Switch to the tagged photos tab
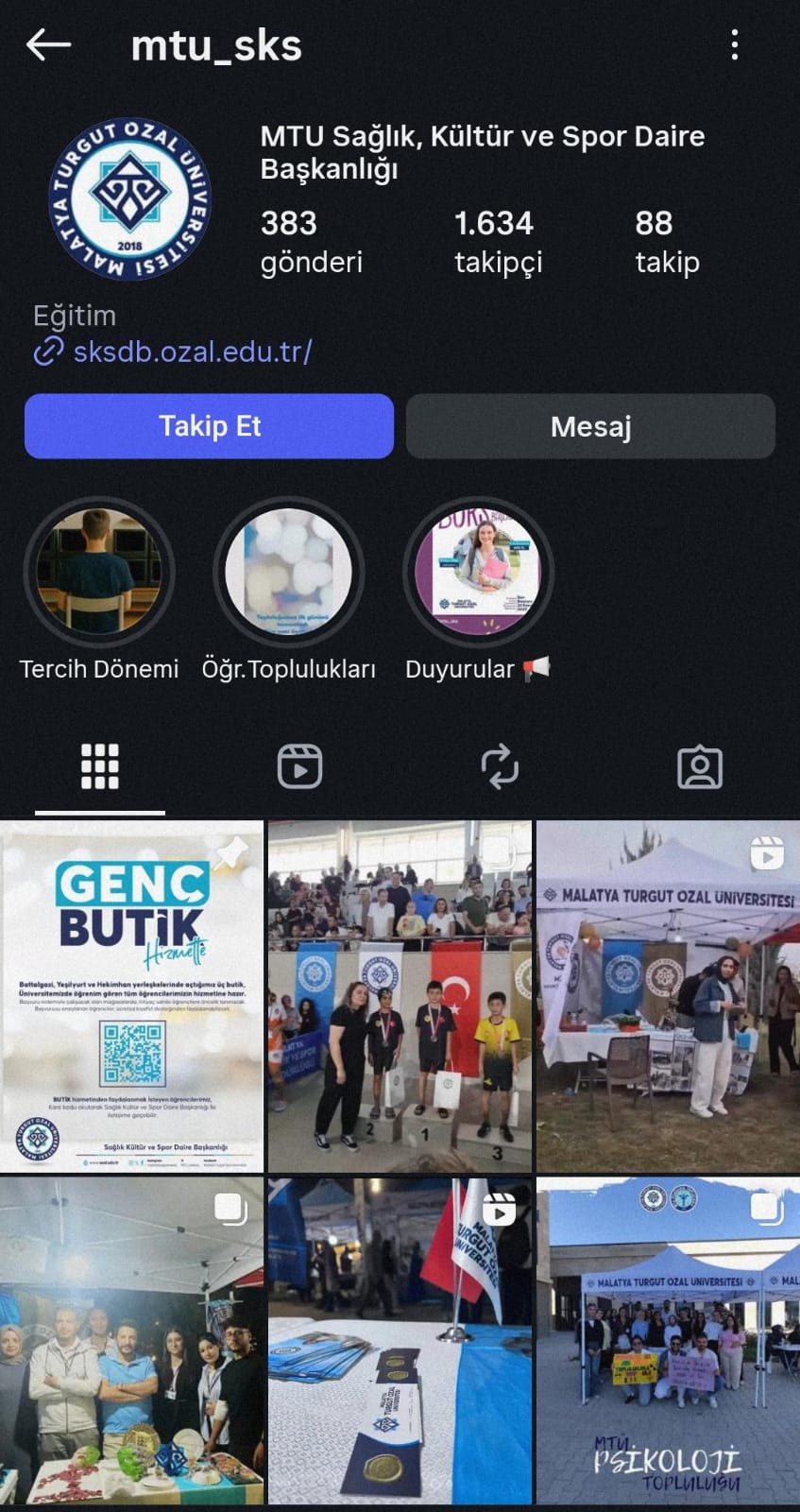 [x=700, y=766]
